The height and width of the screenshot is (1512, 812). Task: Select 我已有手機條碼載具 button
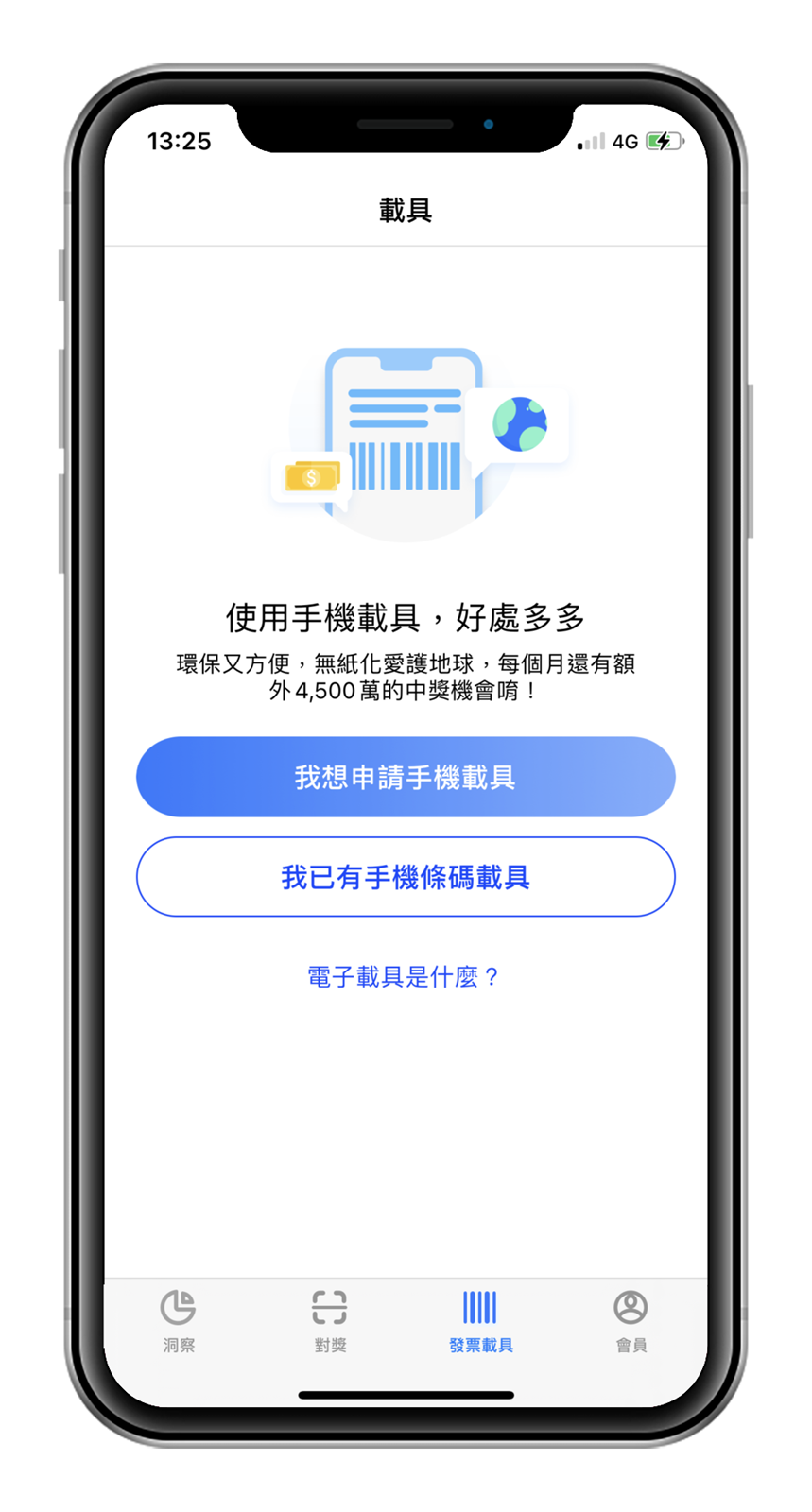406,877
